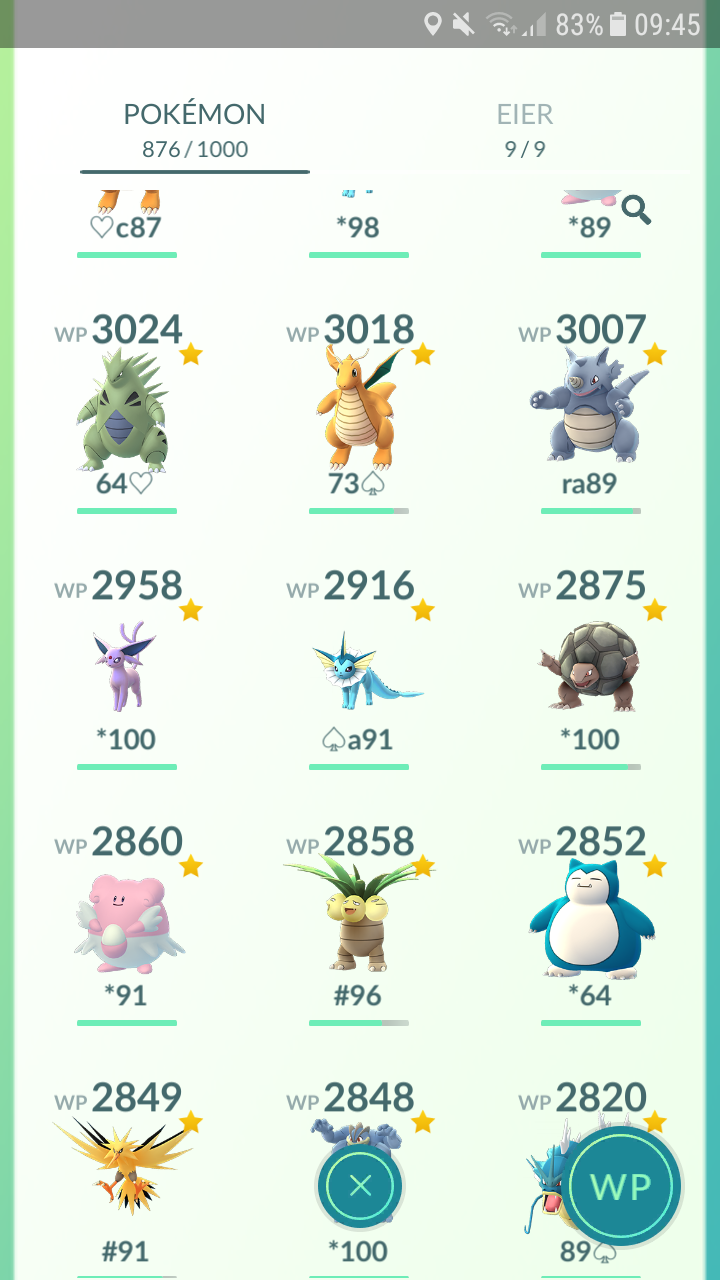Open the WP 3007 Rhydon named ra89
The height and width of the screenshot is (1280, 720).
(591, 412)
